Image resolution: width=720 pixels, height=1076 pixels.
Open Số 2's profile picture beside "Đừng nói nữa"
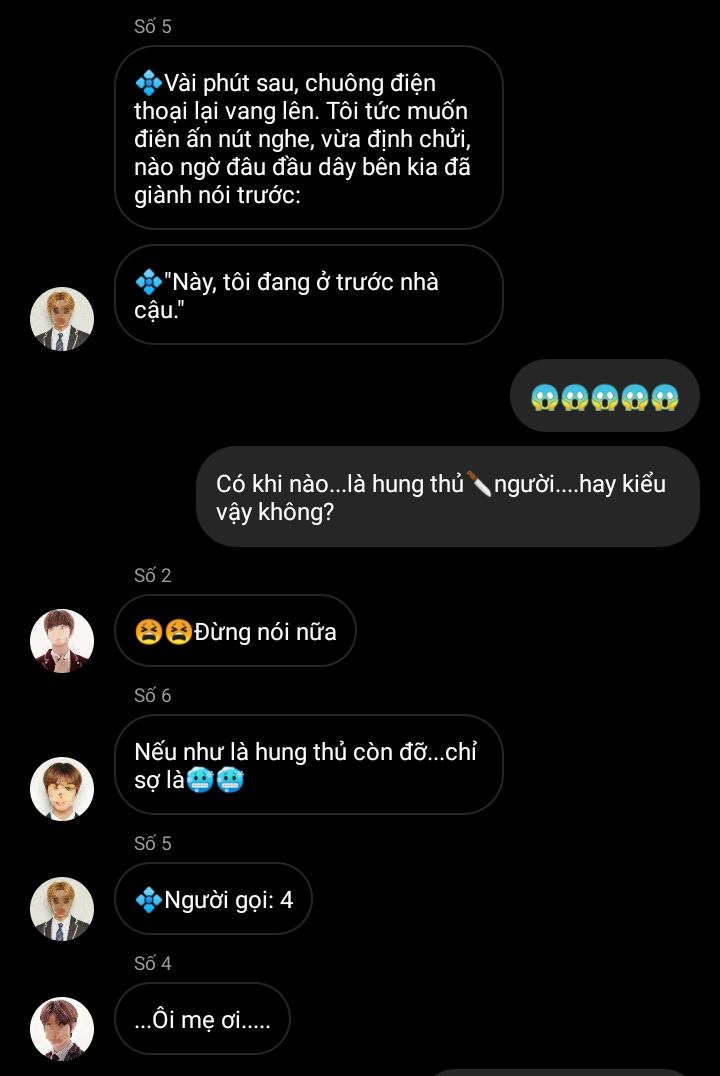click(x=62, y=640)
